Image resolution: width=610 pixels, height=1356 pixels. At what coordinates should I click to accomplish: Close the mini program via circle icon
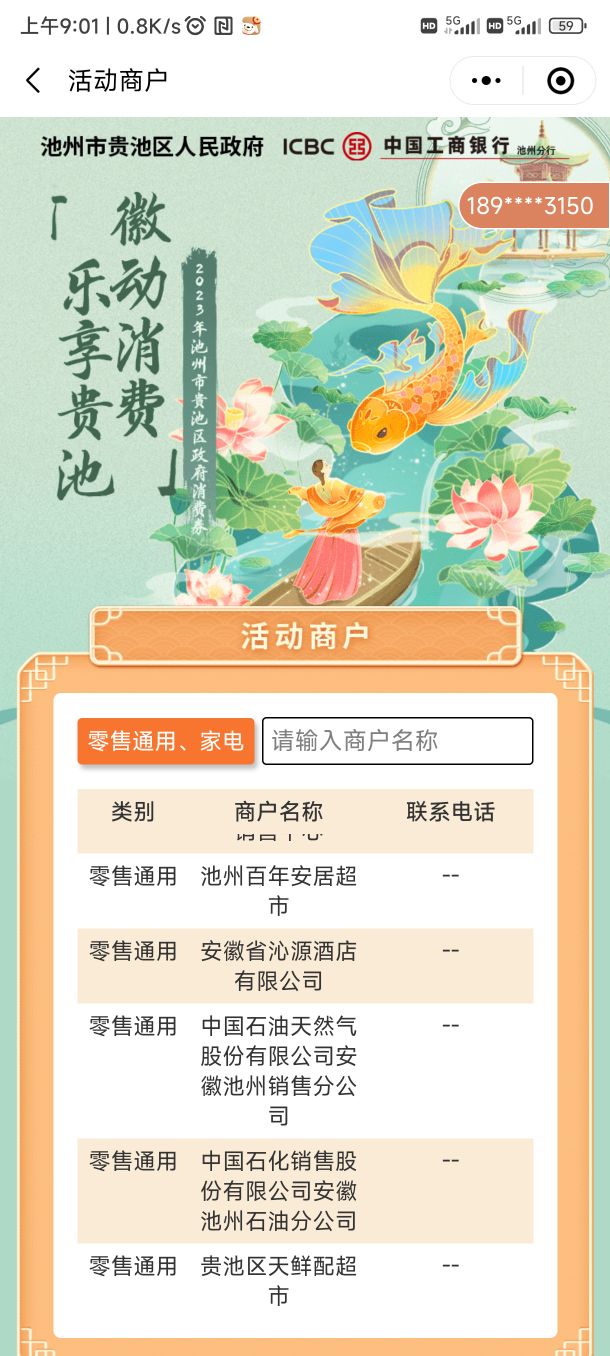561,81
